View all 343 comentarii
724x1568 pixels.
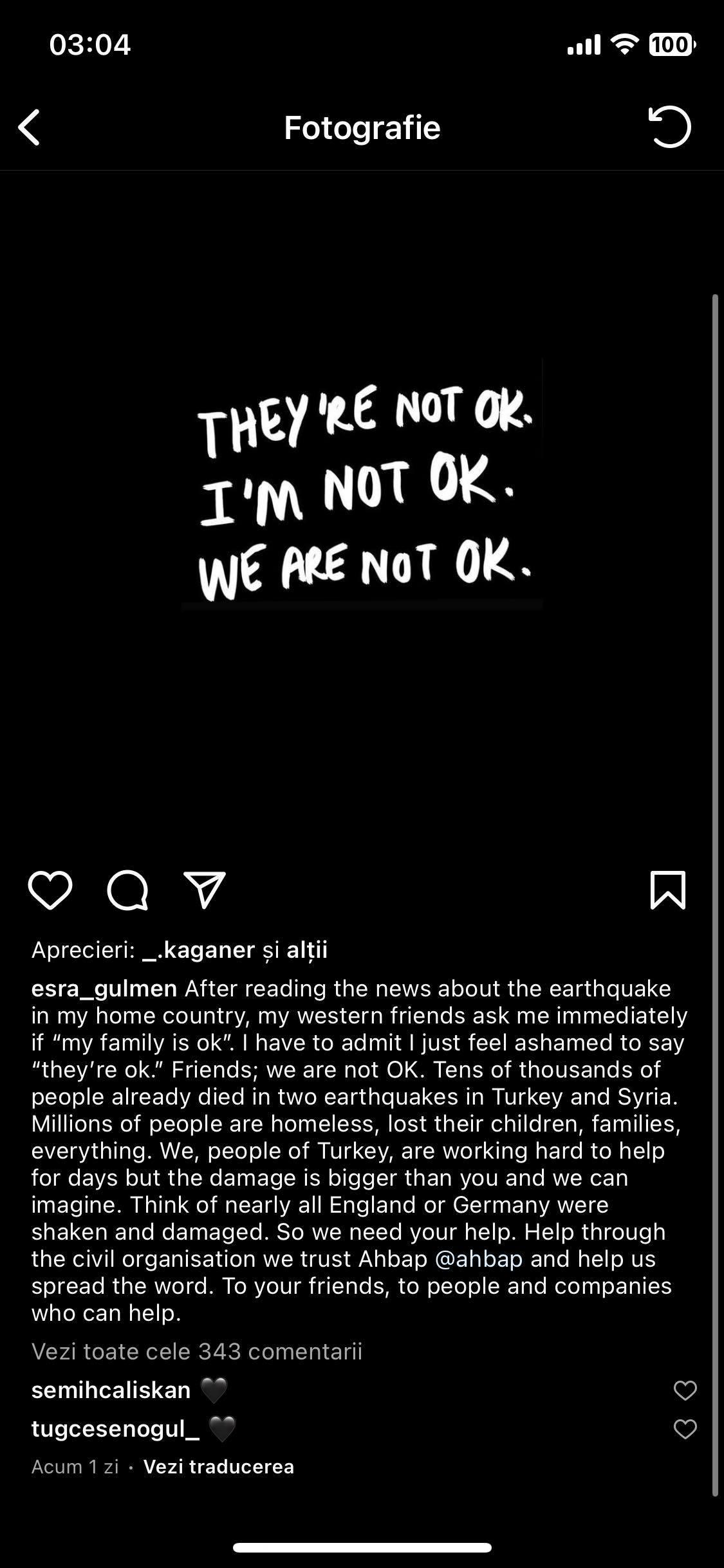pyautogui.click(x=197, y=1352)
